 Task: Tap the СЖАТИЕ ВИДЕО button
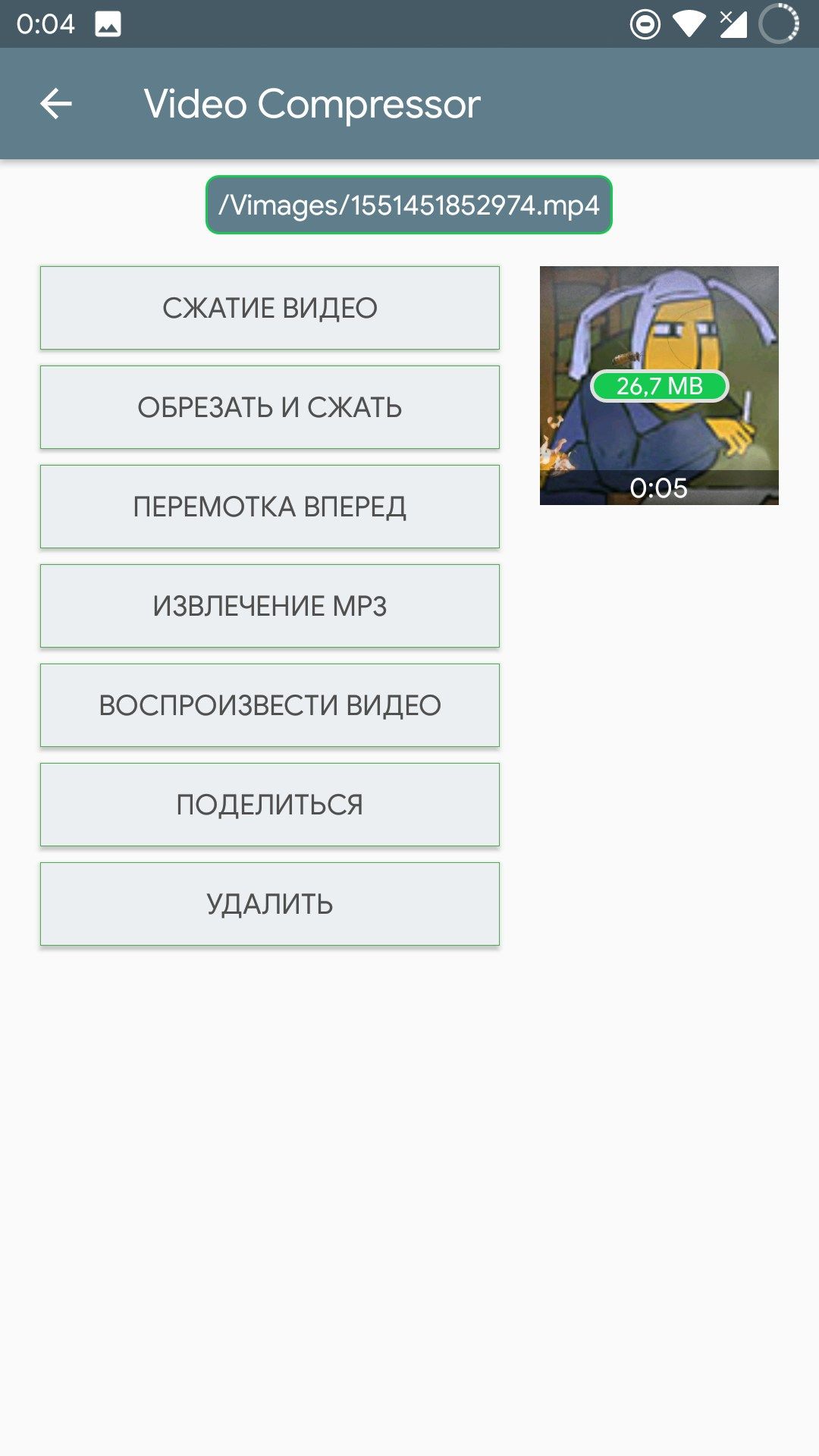270,308
